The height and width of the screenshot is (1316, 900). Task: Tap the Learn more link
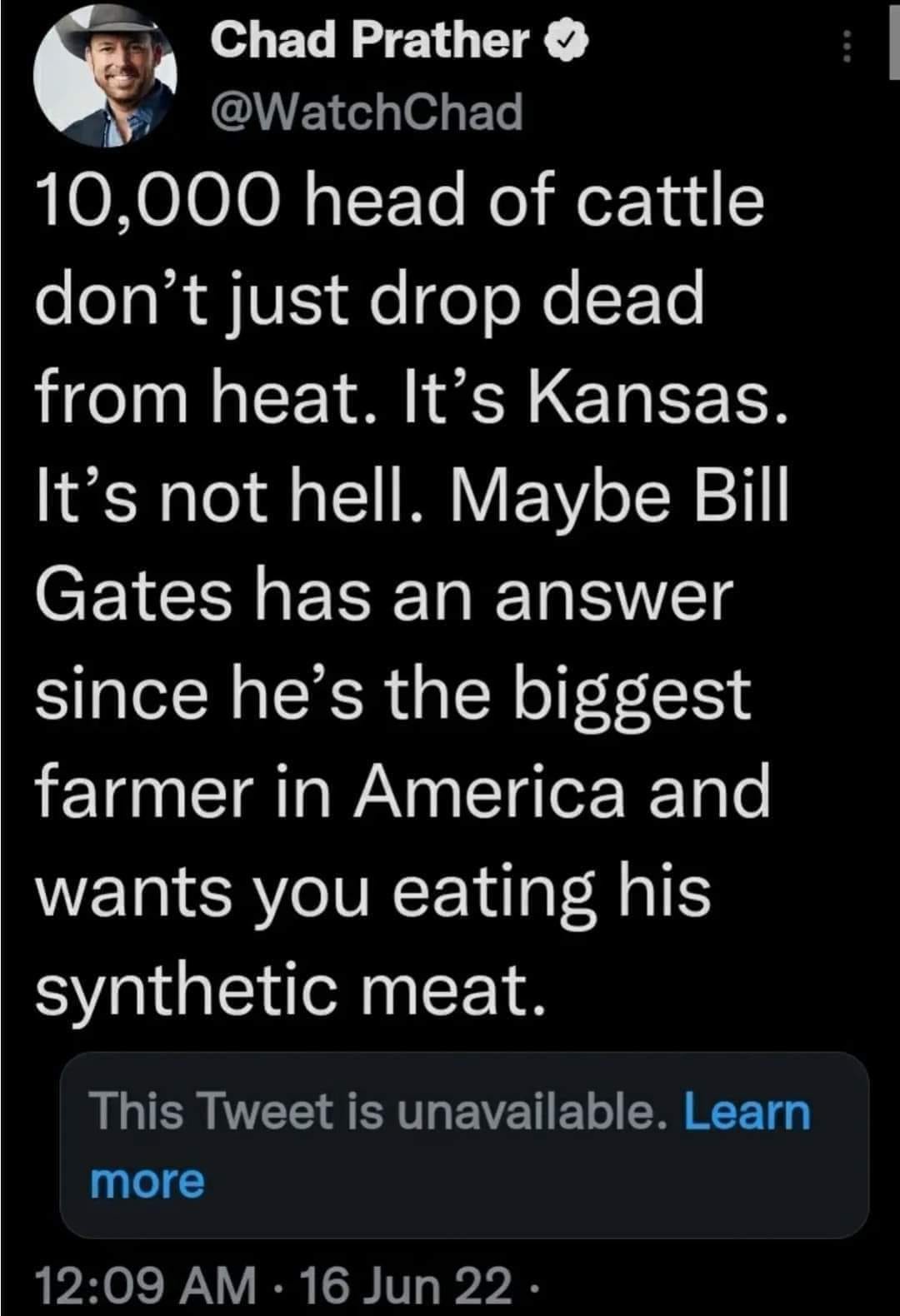[746, 1112]
